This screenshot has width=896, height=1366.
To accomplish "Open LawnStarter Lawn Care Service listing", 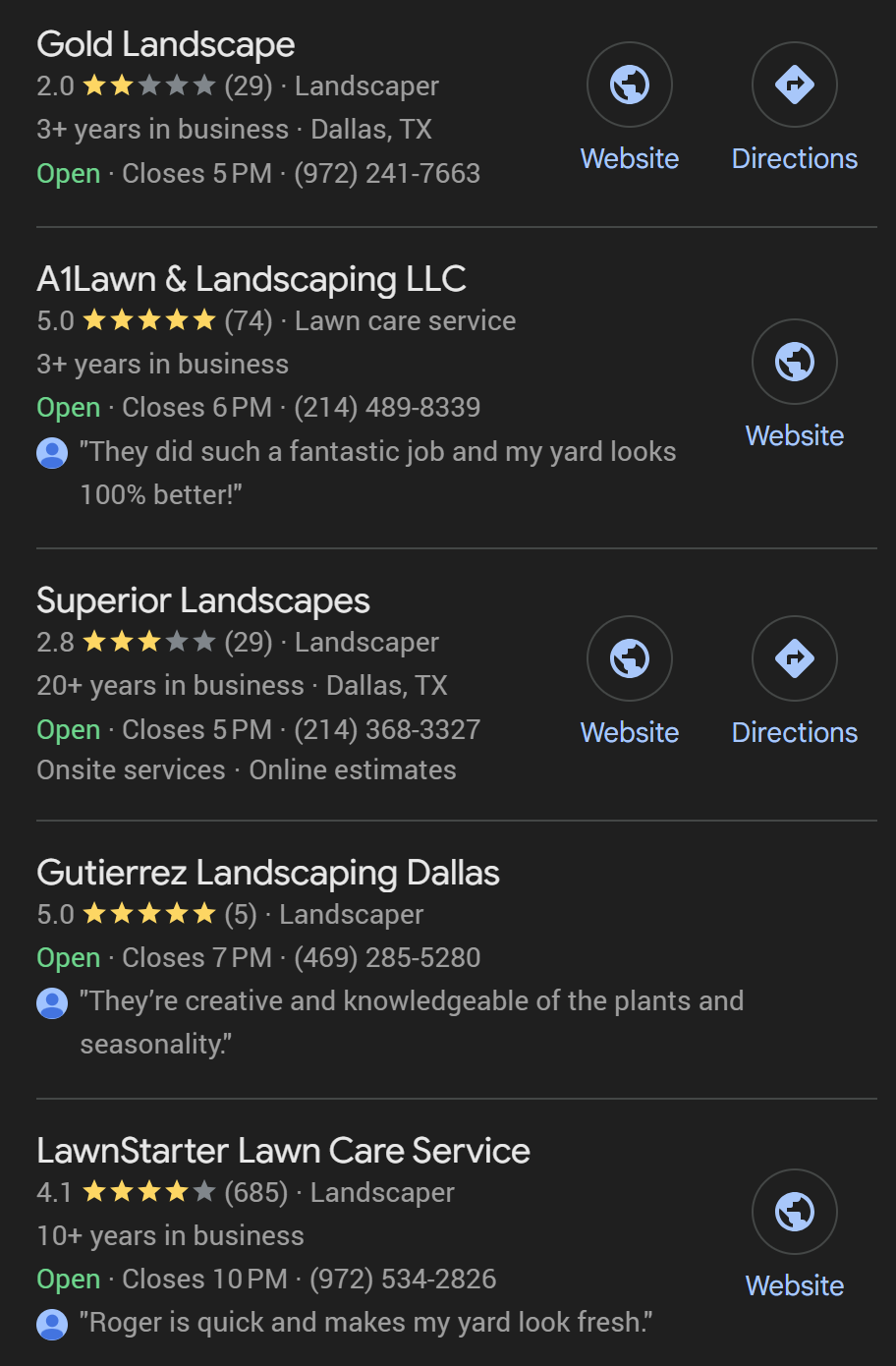I will tap(283, 1151).
